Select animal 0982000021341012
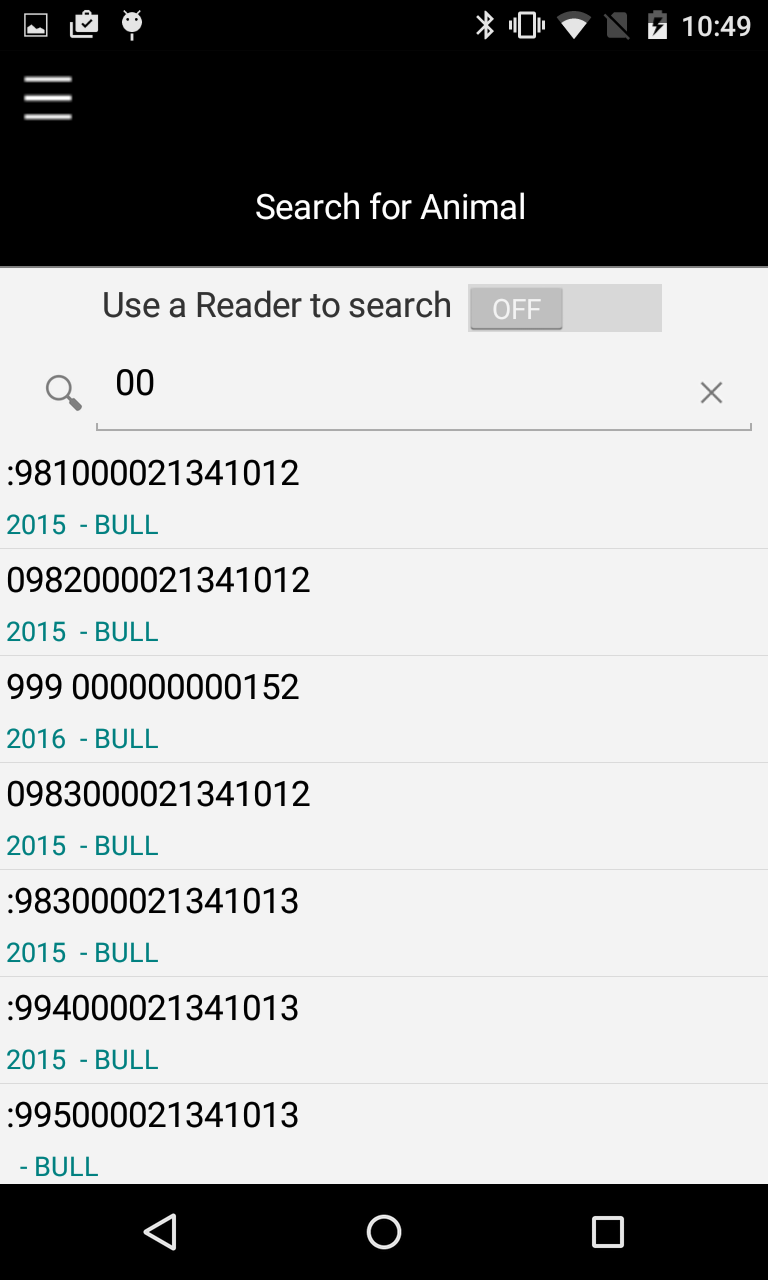Viewport: 768px width, 1280px height. [x=384, y=603]
